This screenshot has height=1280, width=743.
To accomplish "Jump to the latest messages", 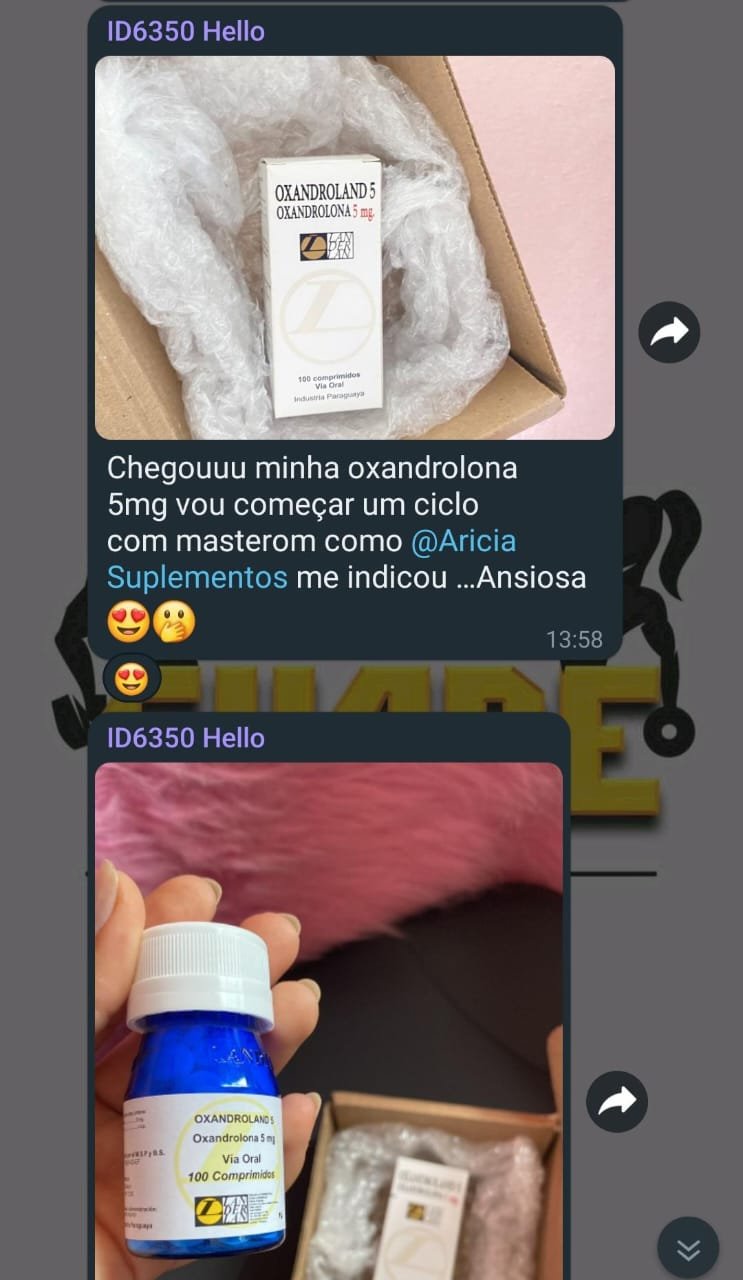I will [688, 1248].
